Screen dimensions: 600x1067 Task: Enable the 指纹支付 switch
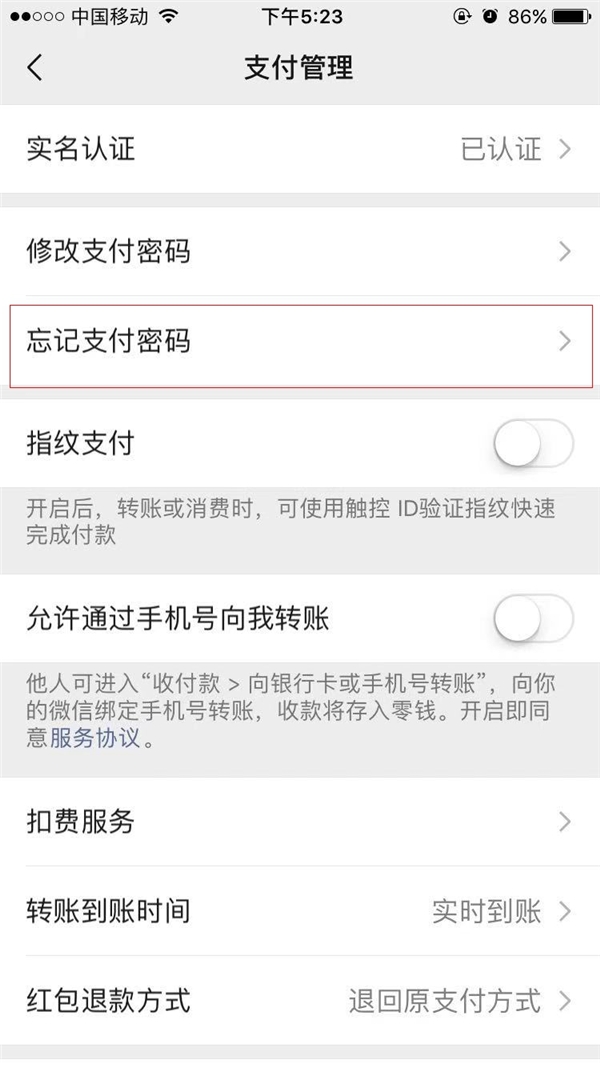pos(533,444)
